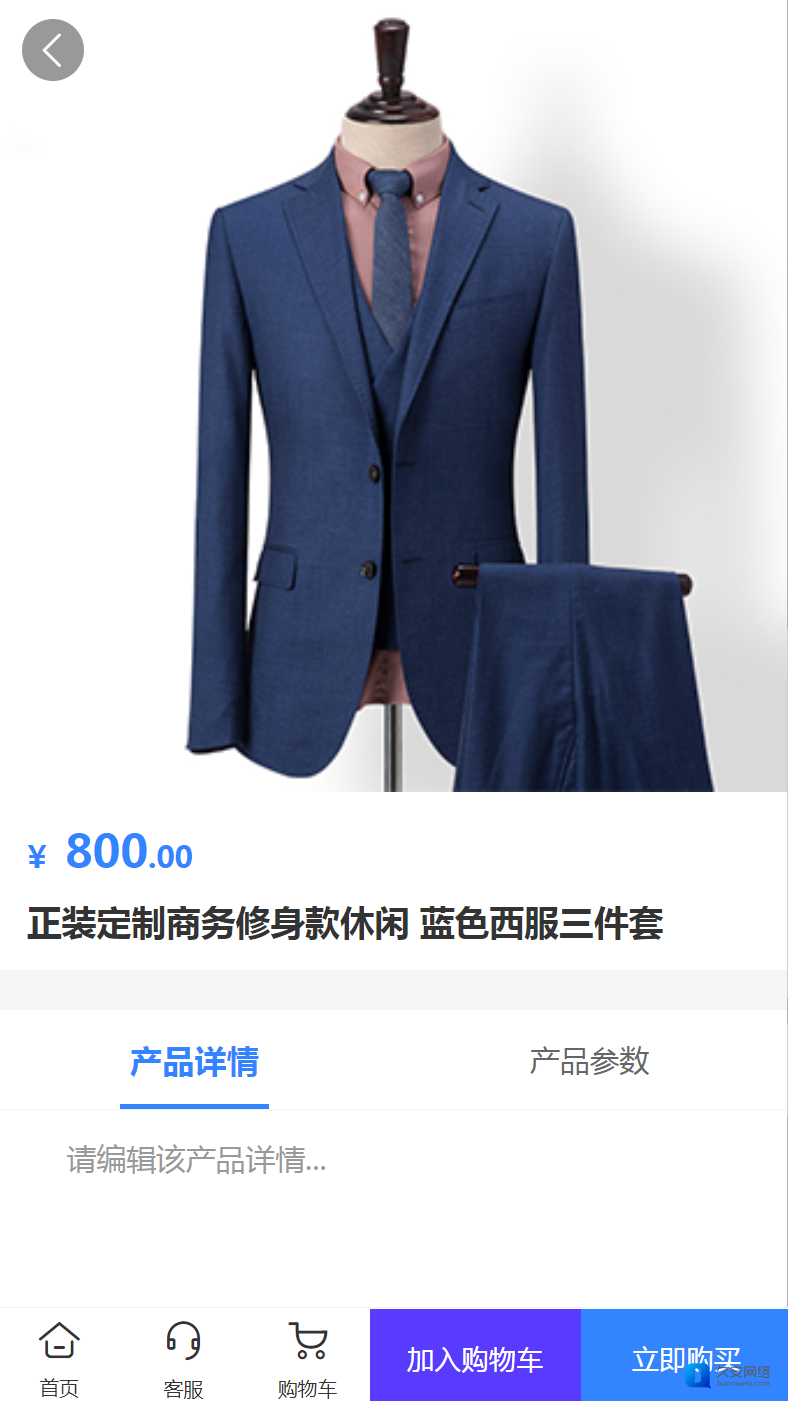Tap 加入购物车 to add to cart
The width and height of the screenshot is (788, 1401).
pyautogui.click(x=475, y=1358)
